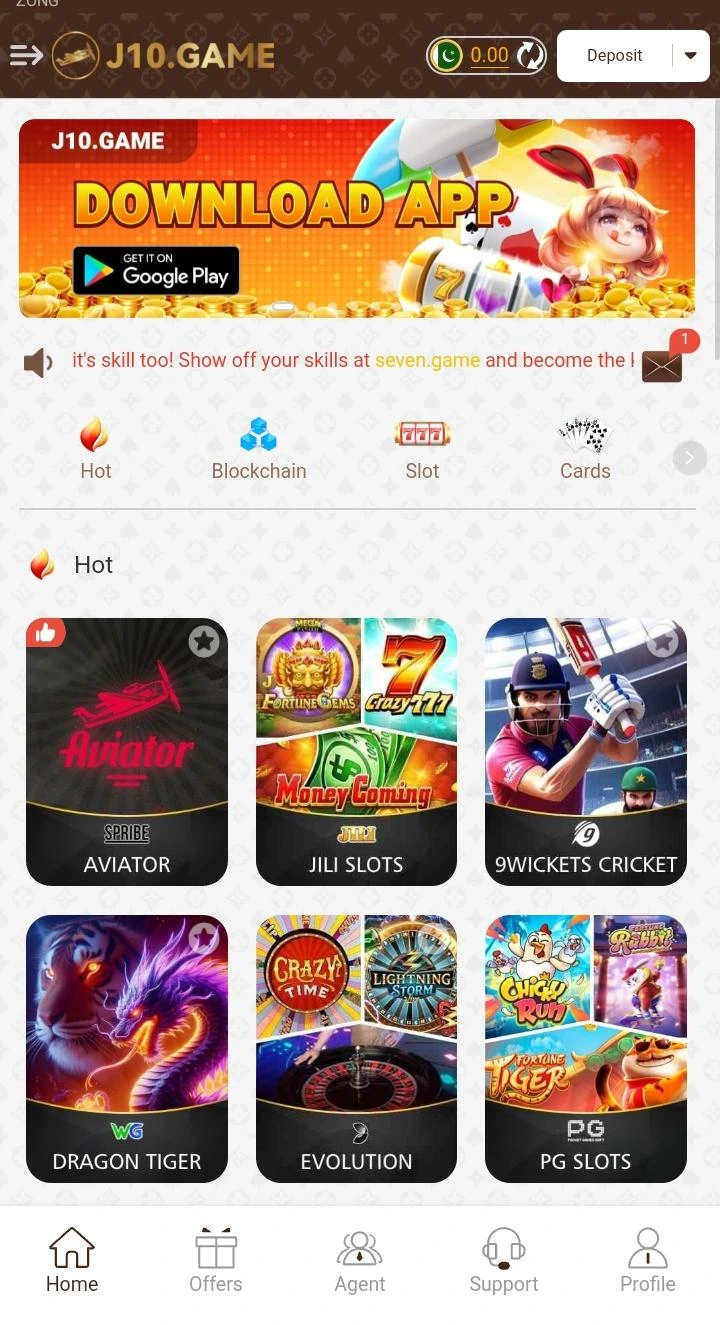Select the Slot category
The height and width of the screenshot is (1325, 720).
422,449
